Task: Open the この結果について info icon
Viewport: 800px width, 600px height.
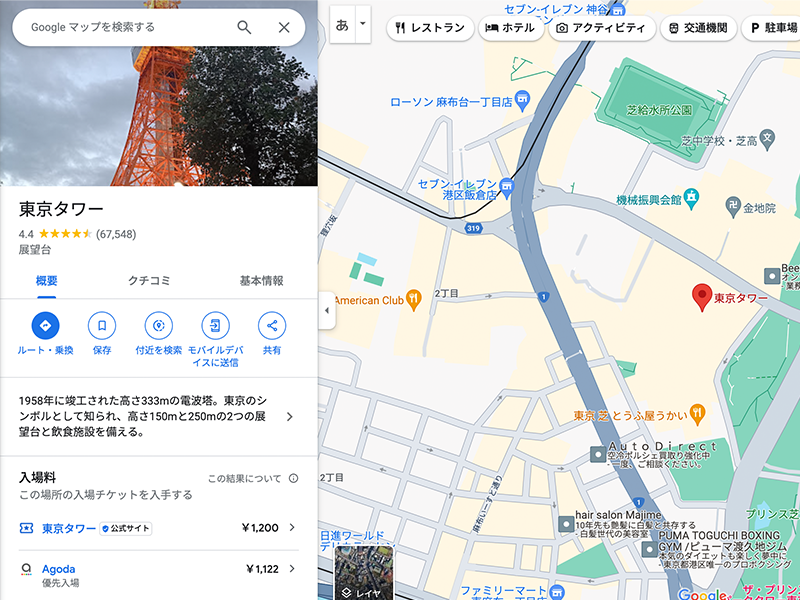Action: [x=293, y=478]
